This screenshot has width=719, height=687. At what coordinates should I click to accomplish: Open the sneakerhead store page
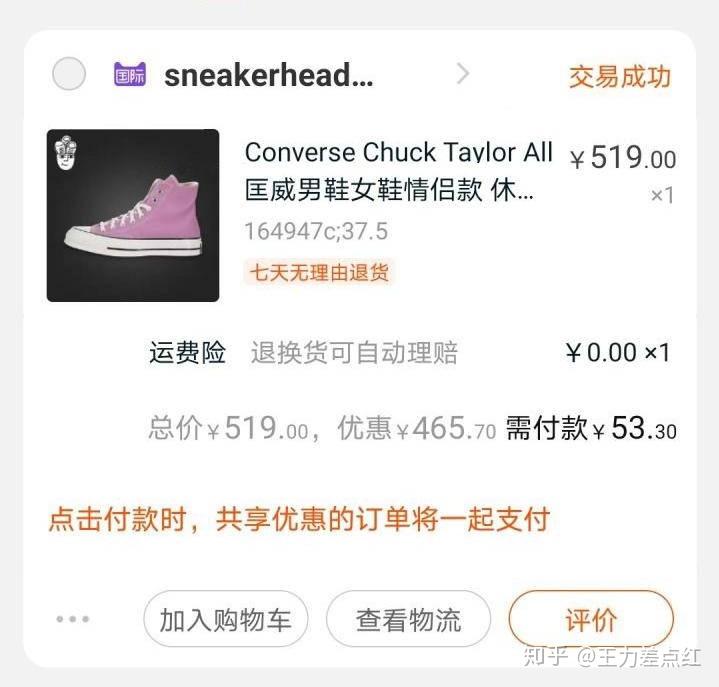pyautogui.click(x=268, y=75)
